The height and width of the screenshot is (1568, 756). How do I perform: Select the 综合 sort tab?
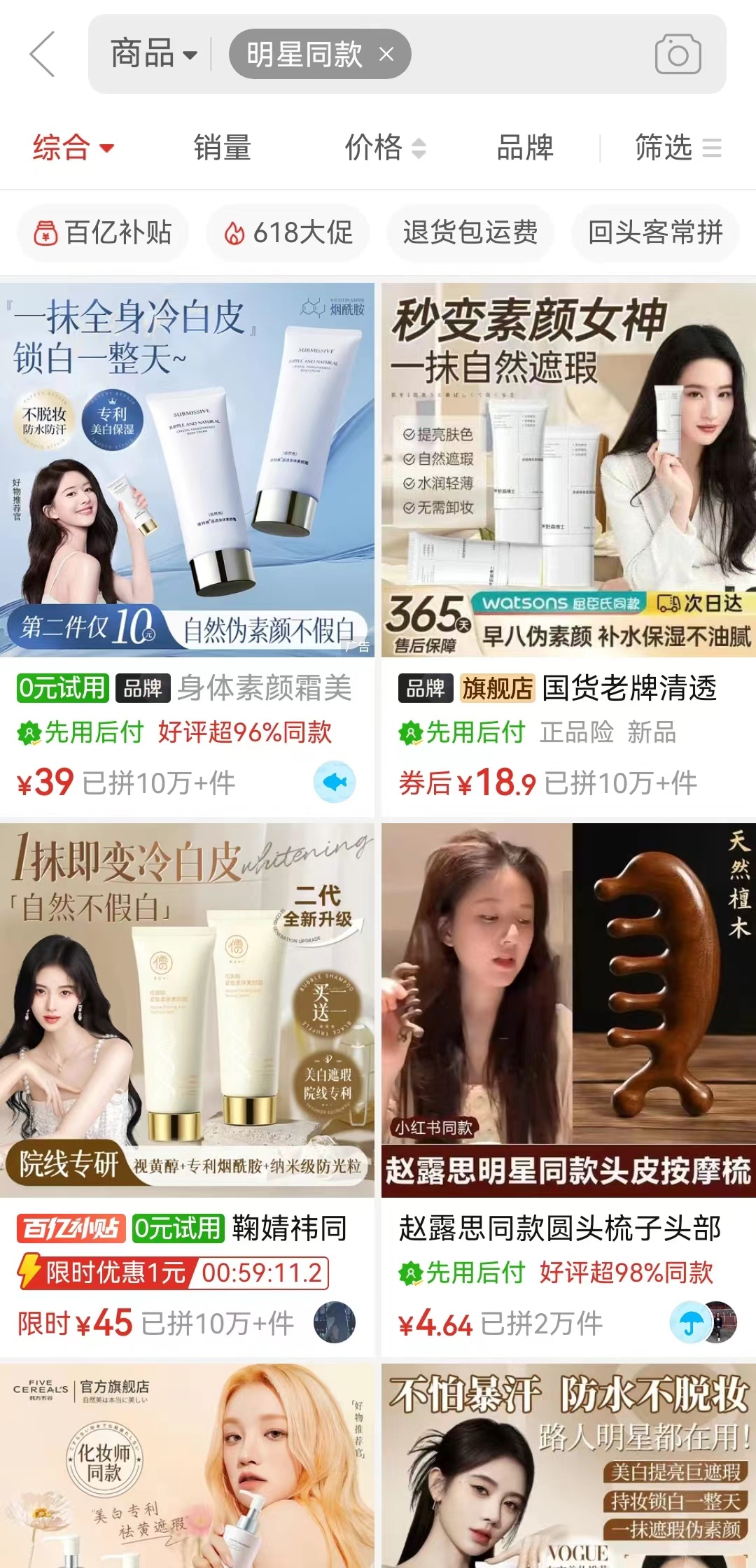click(x=73, y=148)
